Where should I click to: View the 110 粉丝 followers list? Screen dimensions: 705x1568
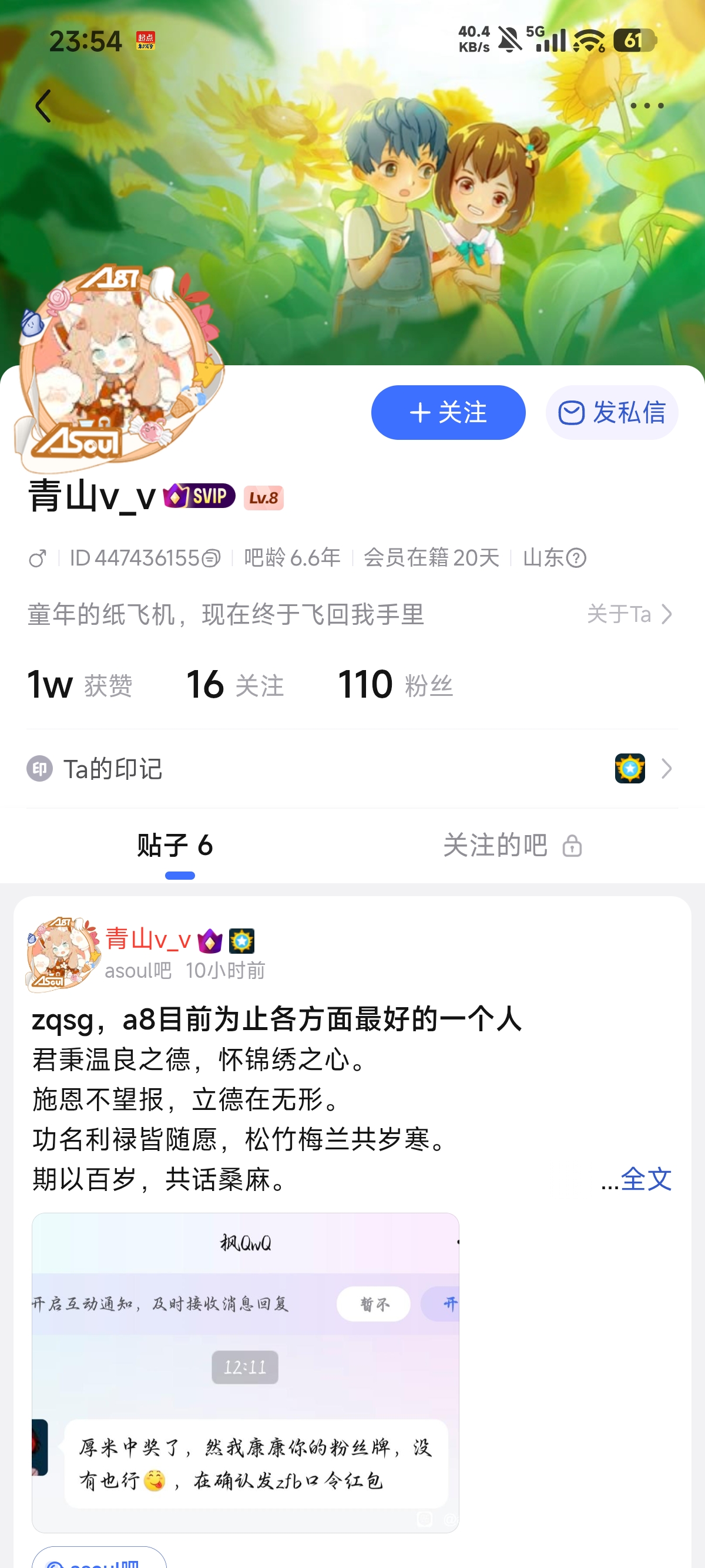coord(396,685)
